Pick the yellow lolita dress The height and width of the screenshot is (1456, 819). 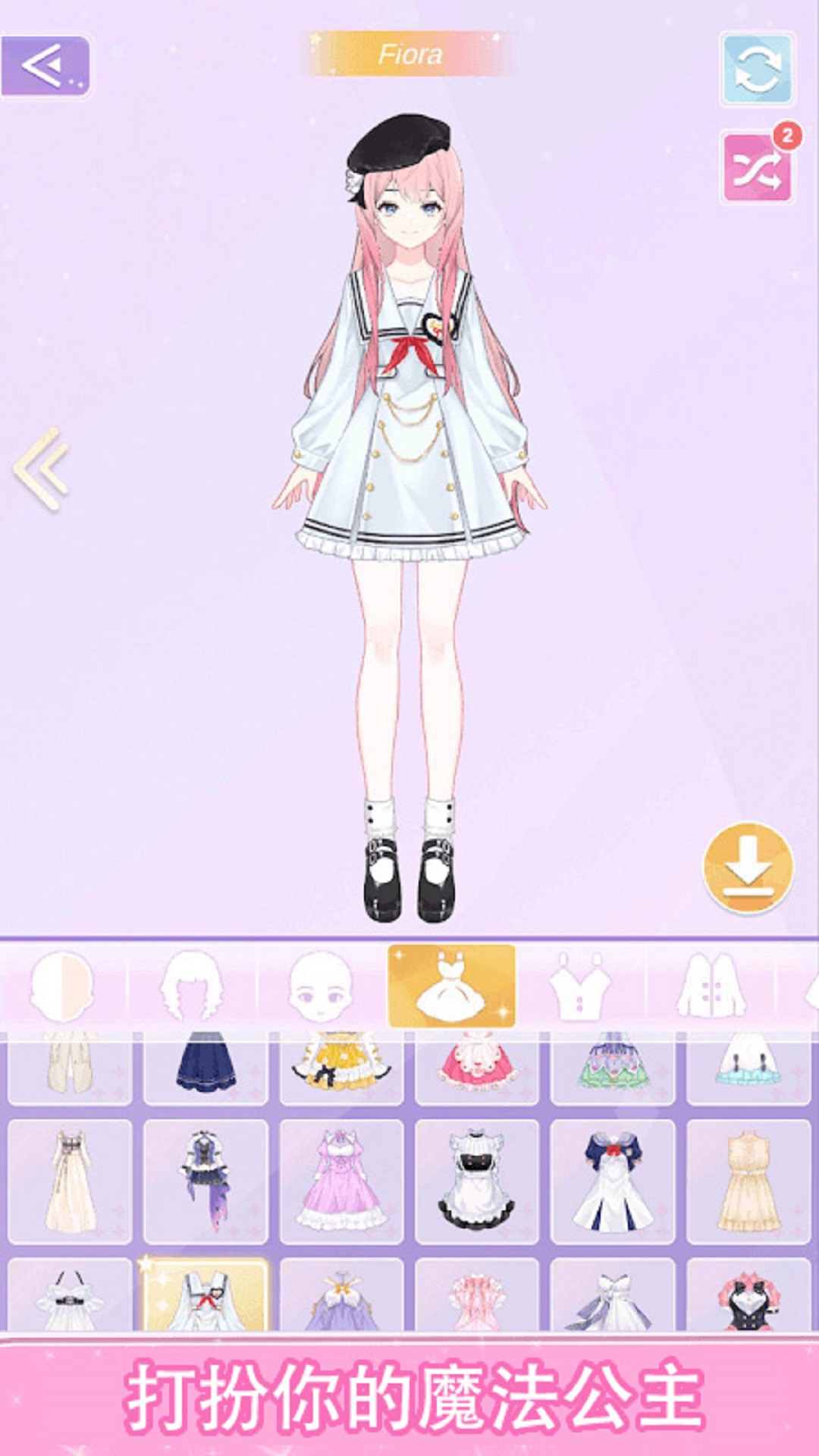[x=341, y=1069]
